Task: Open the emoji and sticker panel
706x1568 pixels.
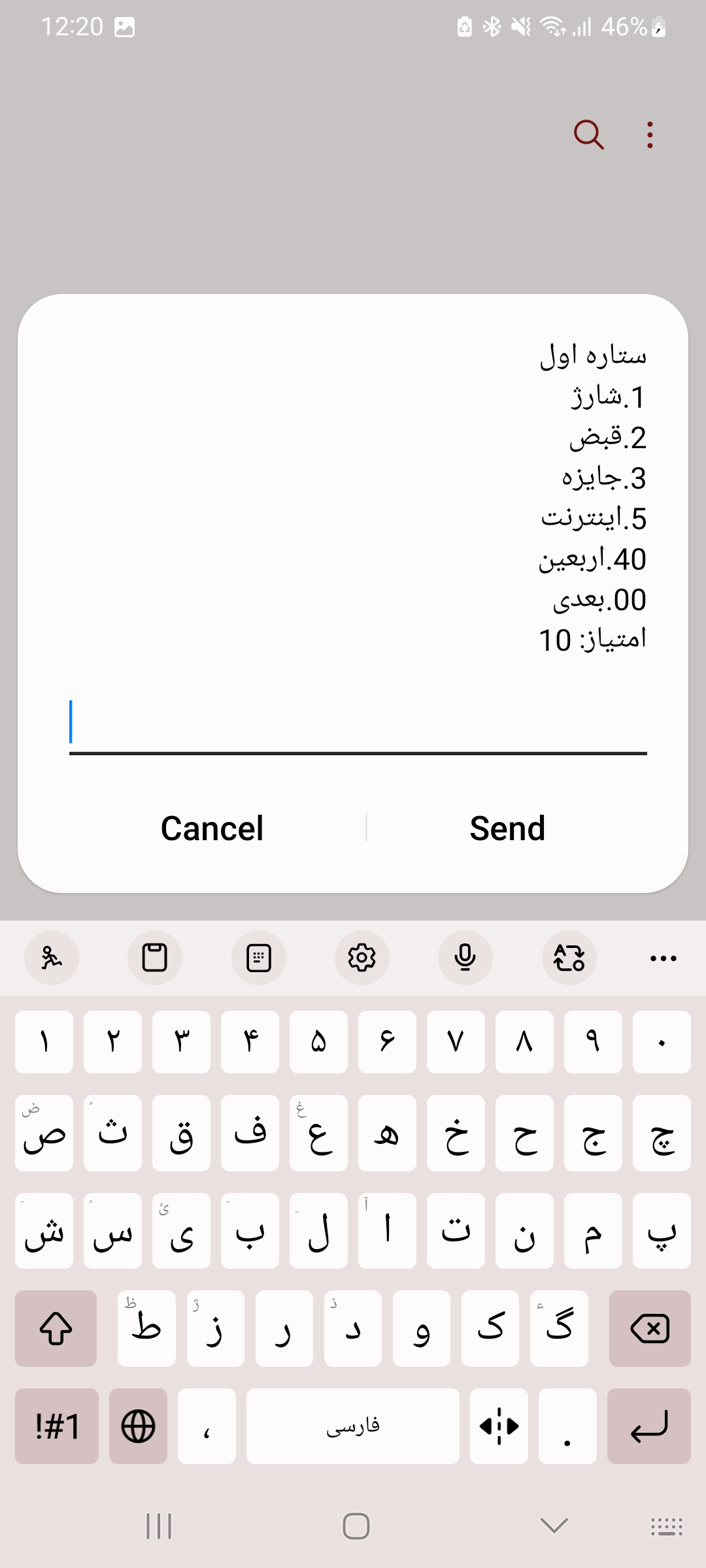Action: click(52, 958)
